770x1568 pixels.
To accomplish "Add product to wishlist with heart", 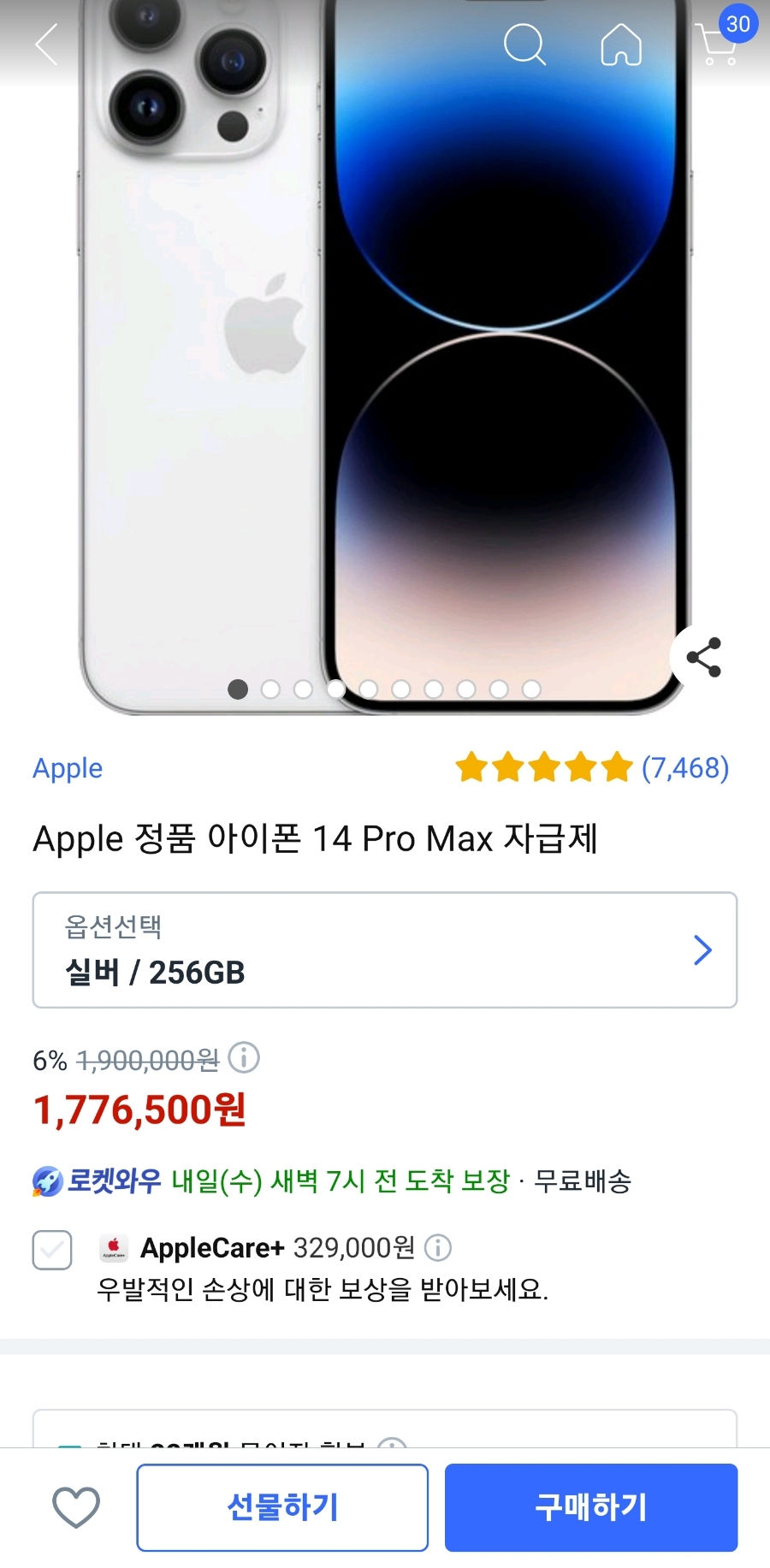I will coord(76,1506).
